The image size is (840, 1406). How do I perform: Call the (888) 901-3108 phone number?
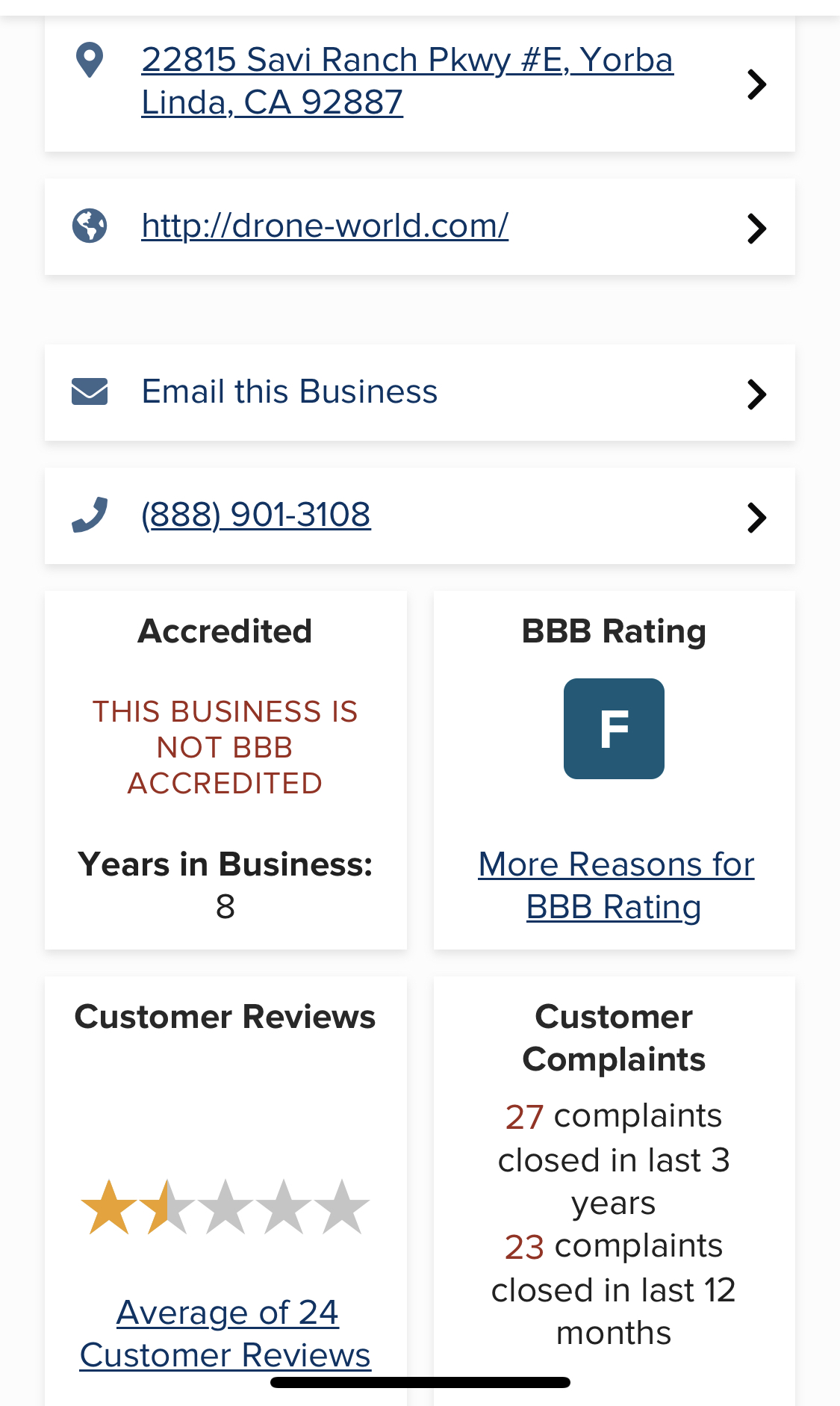[x=256, y=515]
